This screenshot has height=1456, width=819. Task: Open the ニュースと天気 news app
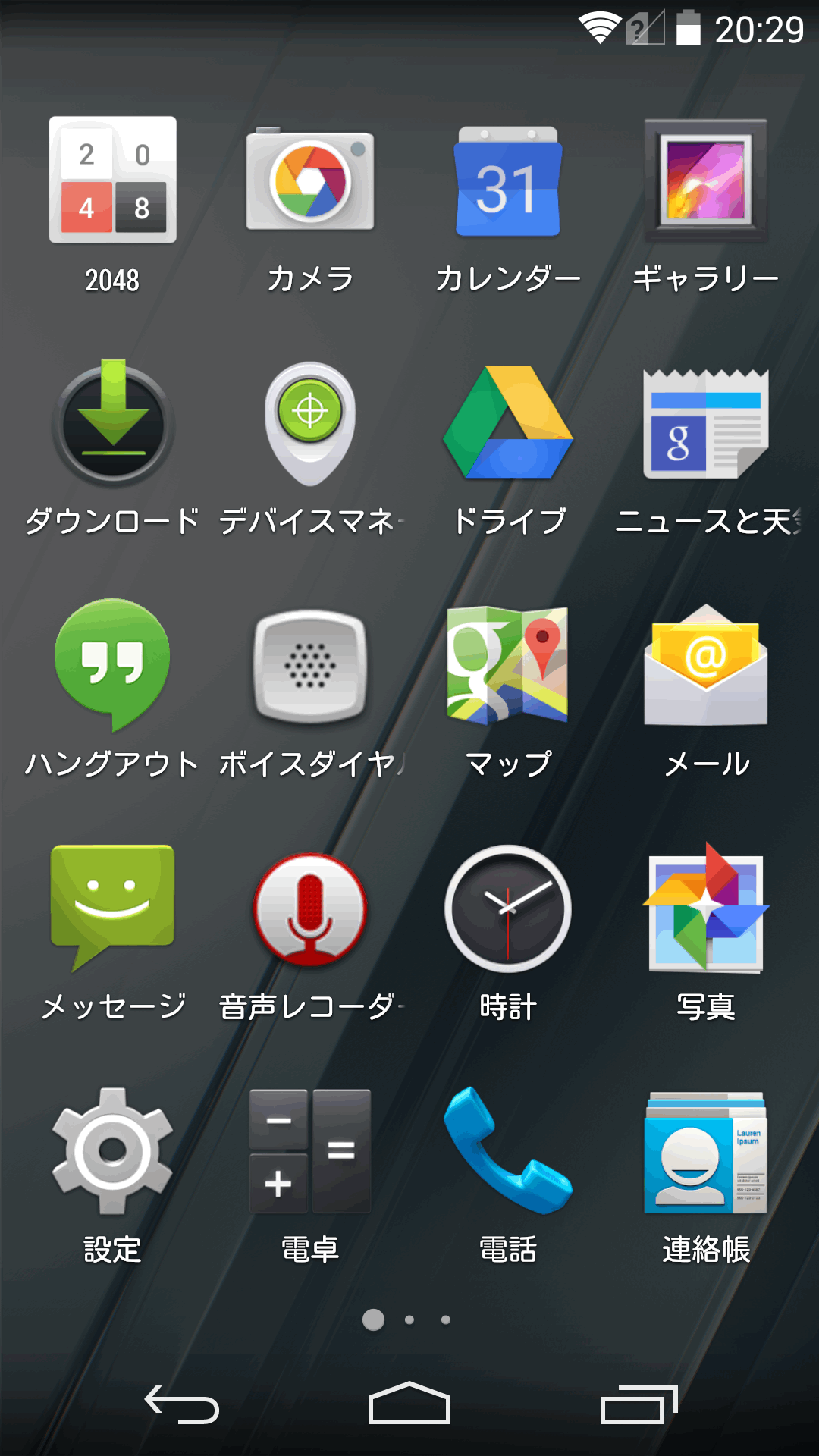705,423
